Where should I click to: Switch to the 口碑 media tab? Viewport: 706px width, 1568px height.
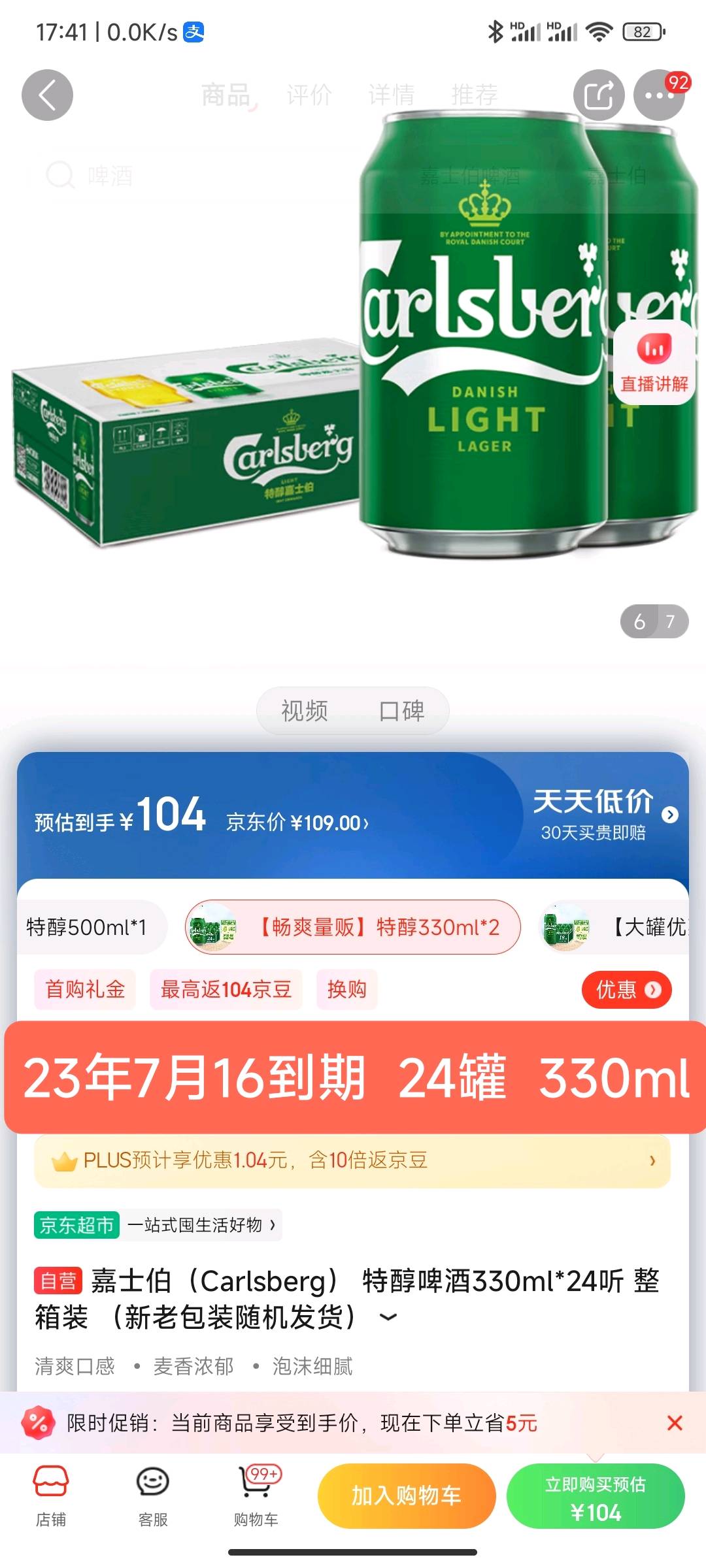coord(401,711)
